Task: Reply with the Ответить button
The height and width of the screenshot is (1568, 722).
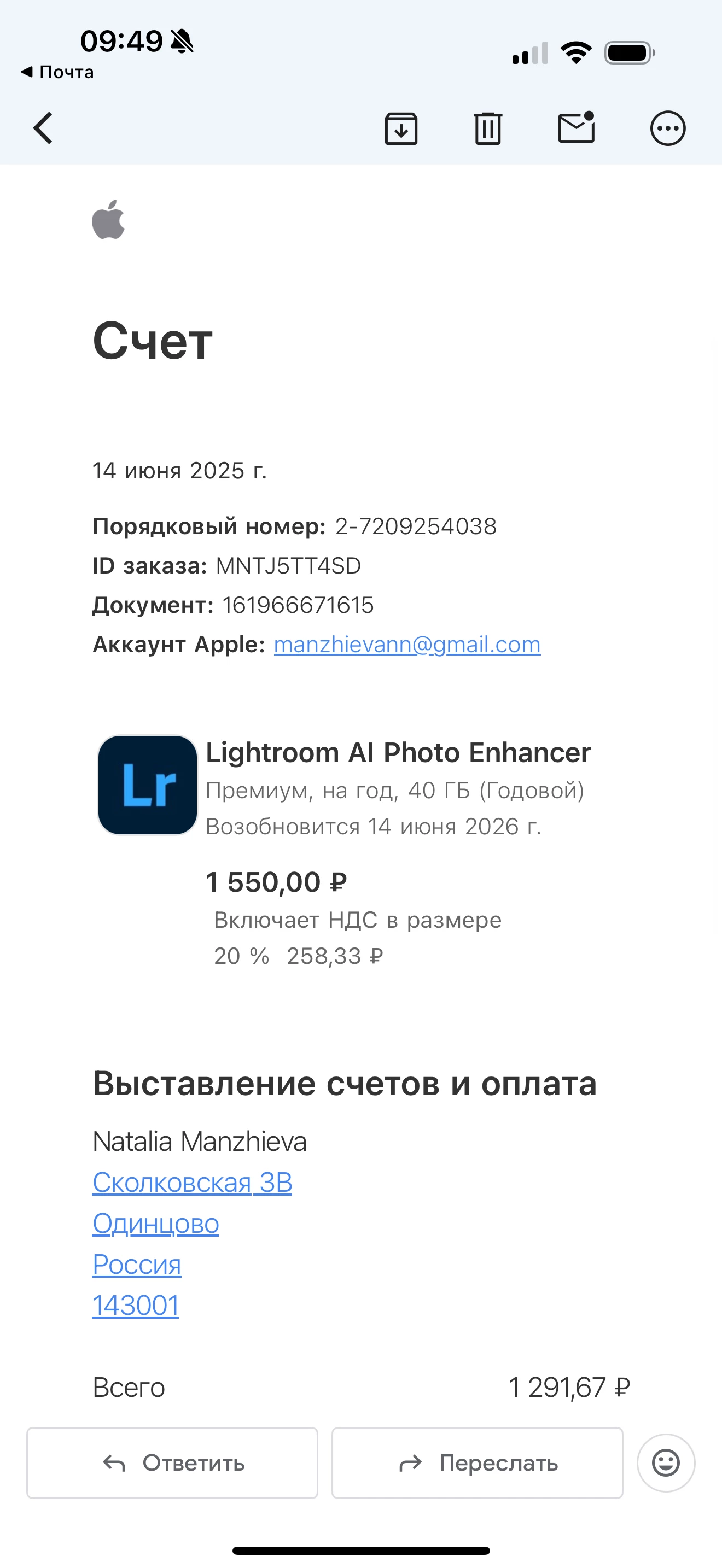Action: click(x=172, y=1462)
